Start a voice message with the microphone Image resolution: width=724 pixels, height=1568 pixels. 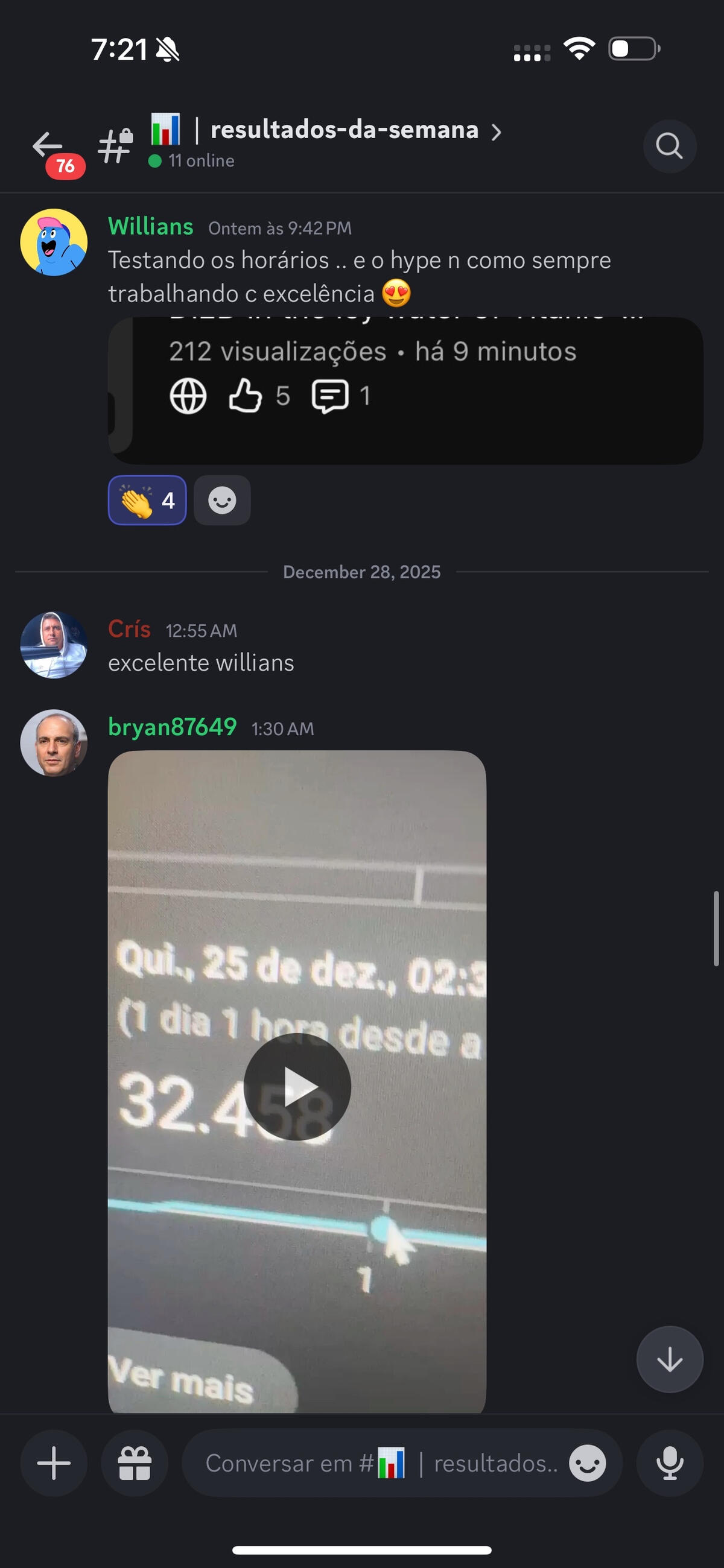pos(669,1463)
